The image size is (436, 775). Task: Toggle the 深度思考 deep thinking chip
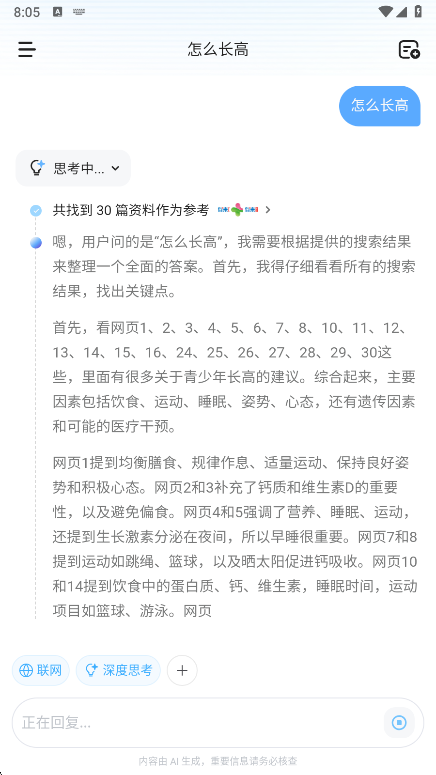click(118, 670)
